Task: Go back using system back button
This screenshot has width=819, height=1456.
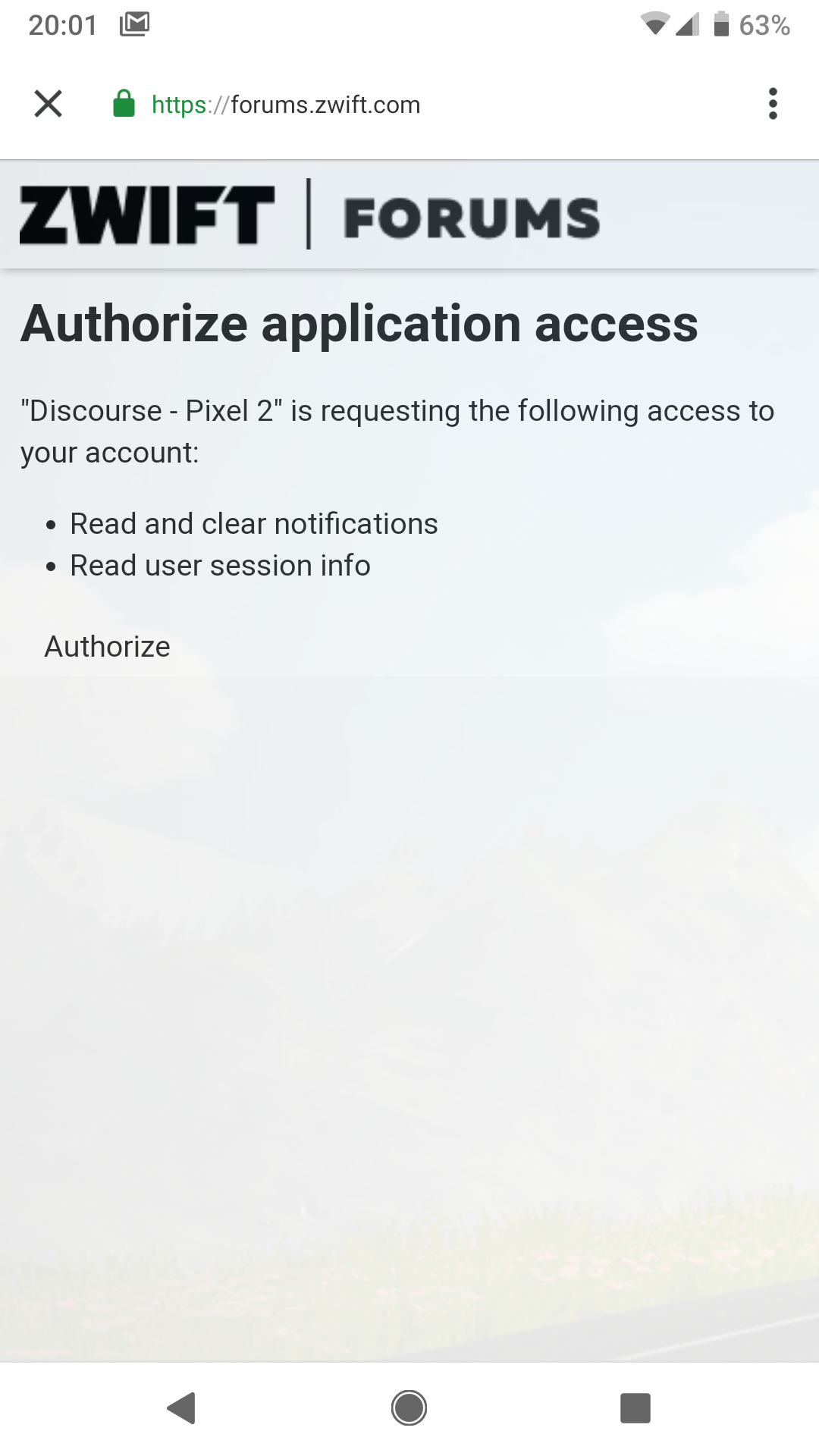Action: click(182, 1408)
